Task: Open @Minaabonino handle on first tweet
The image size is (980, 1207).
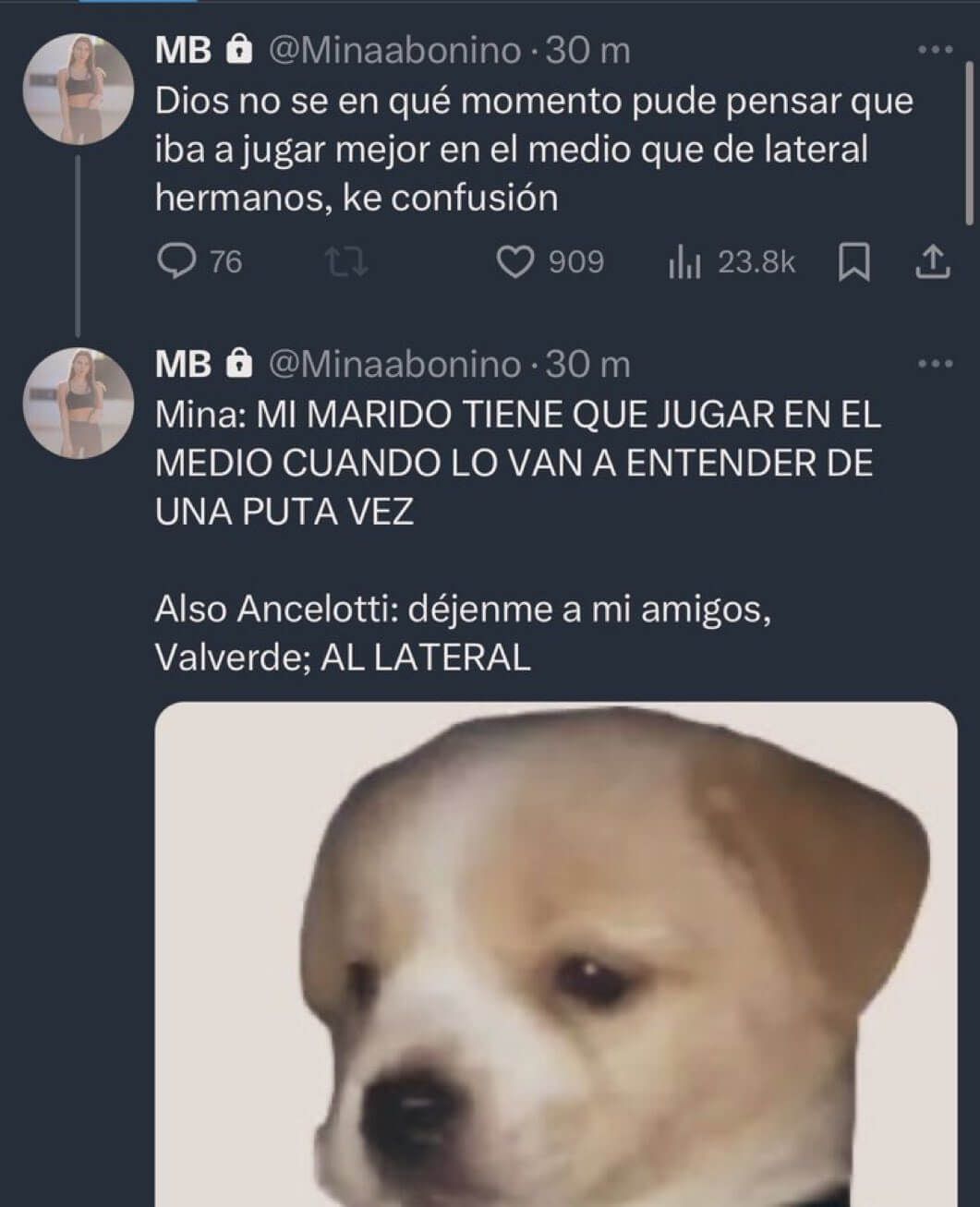Action: 394,50
